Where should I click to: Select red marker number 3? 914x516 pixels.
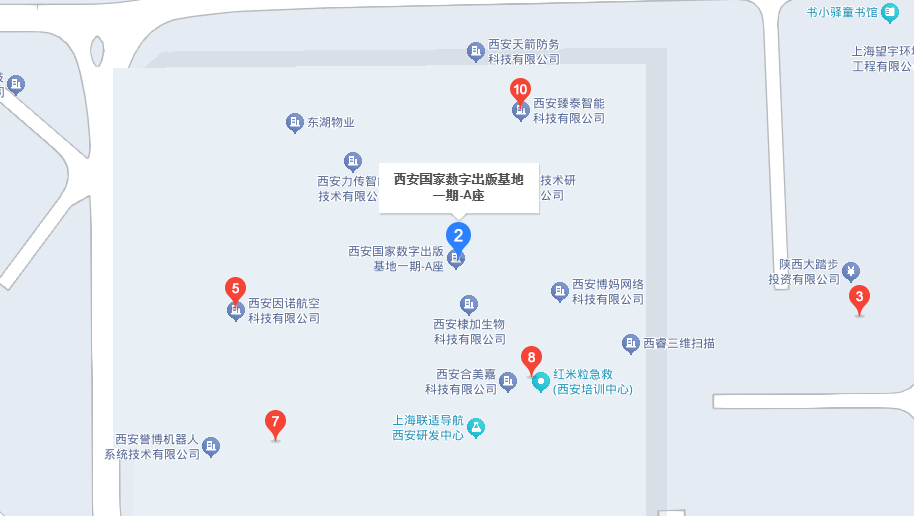point(858,297)
